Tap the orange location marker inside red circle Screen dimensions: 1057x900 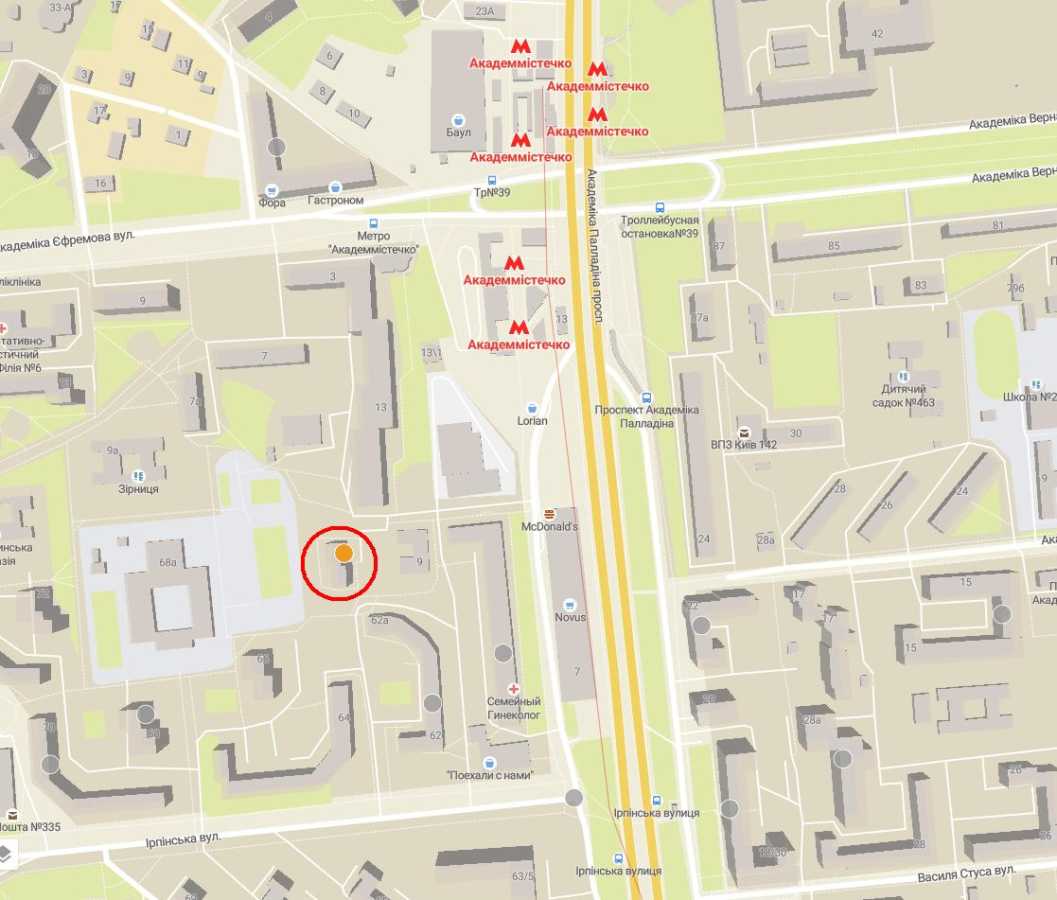click(344, 553)
